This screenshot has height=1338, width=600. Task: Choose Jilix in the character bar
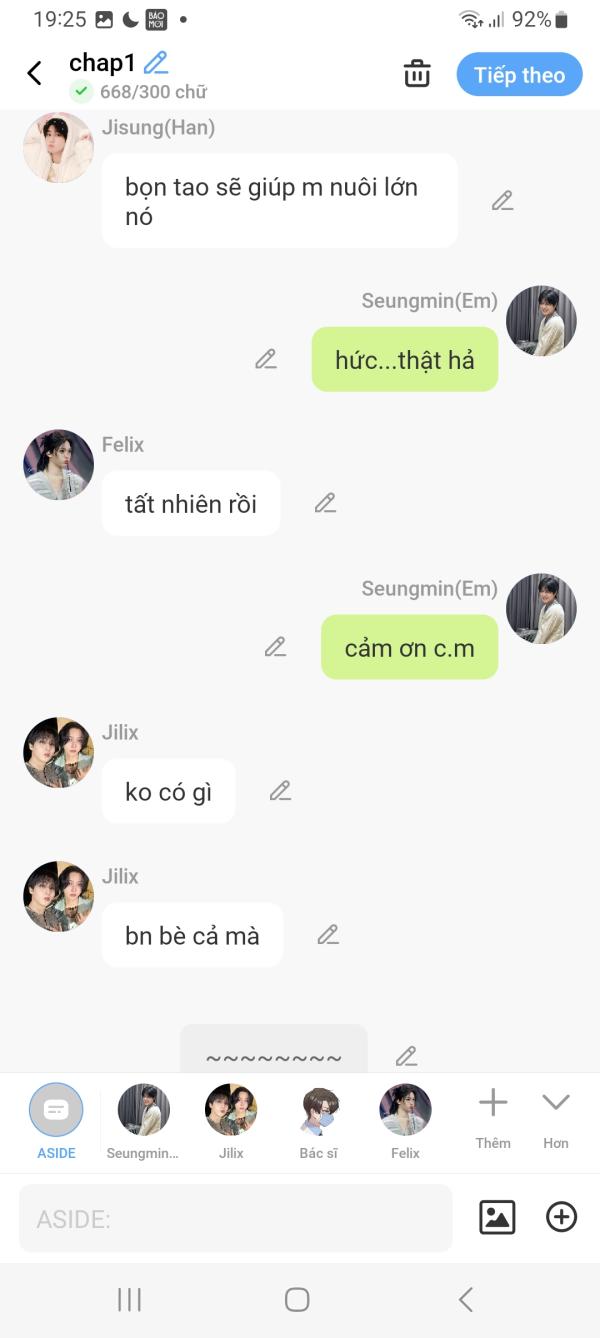(x=231, y=1119)
